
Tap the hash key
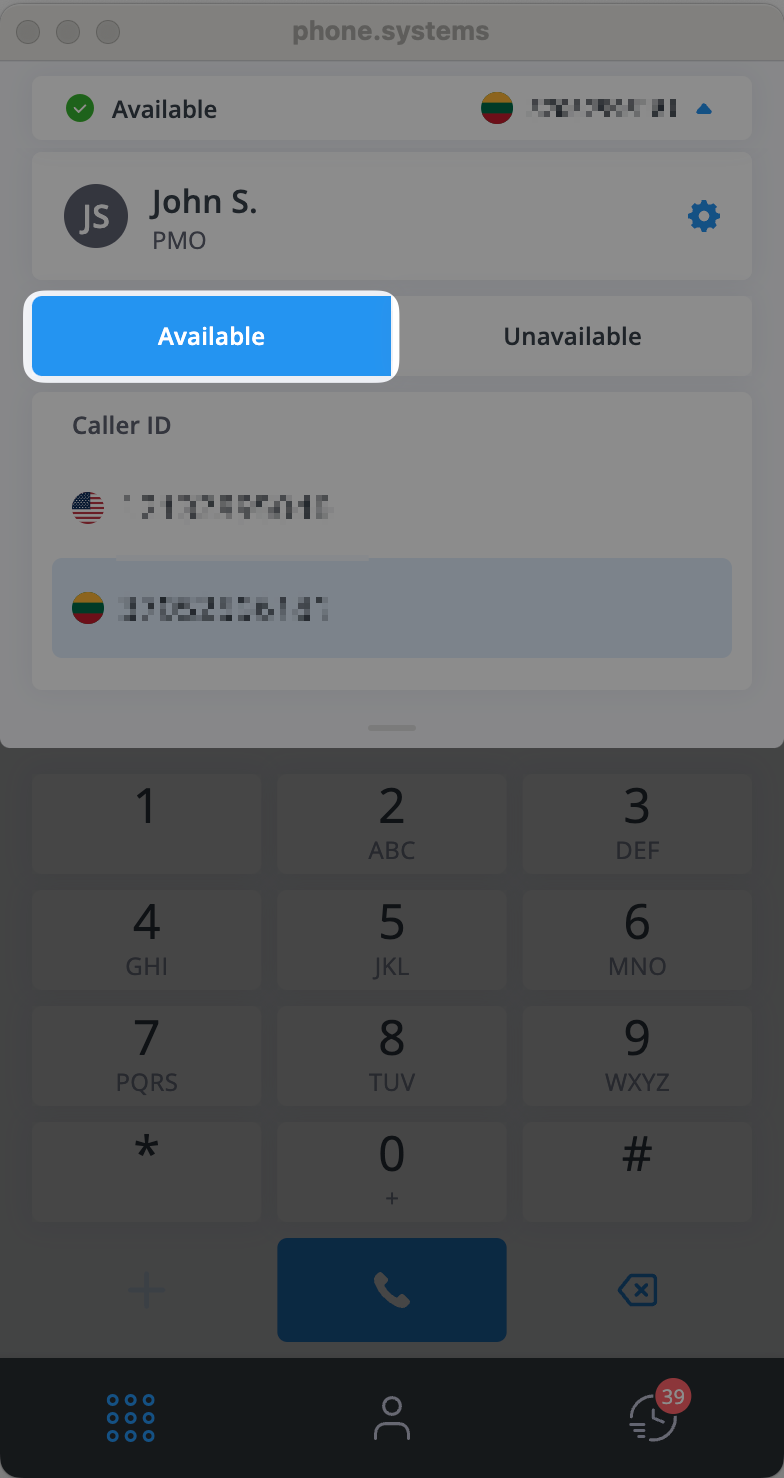[637, 1172]
